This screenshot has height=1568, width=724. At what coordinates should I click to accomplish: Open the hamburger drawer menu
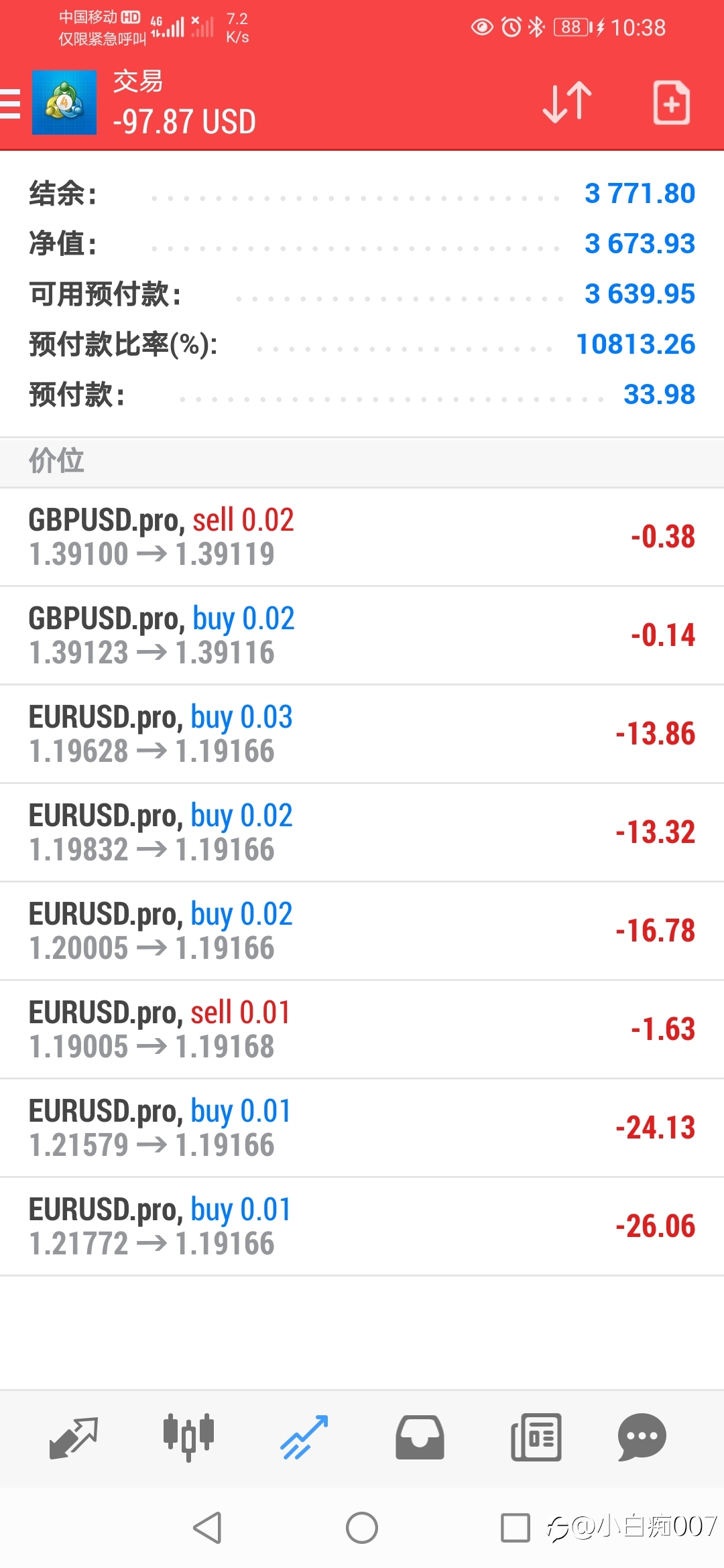tap(9, 103)
